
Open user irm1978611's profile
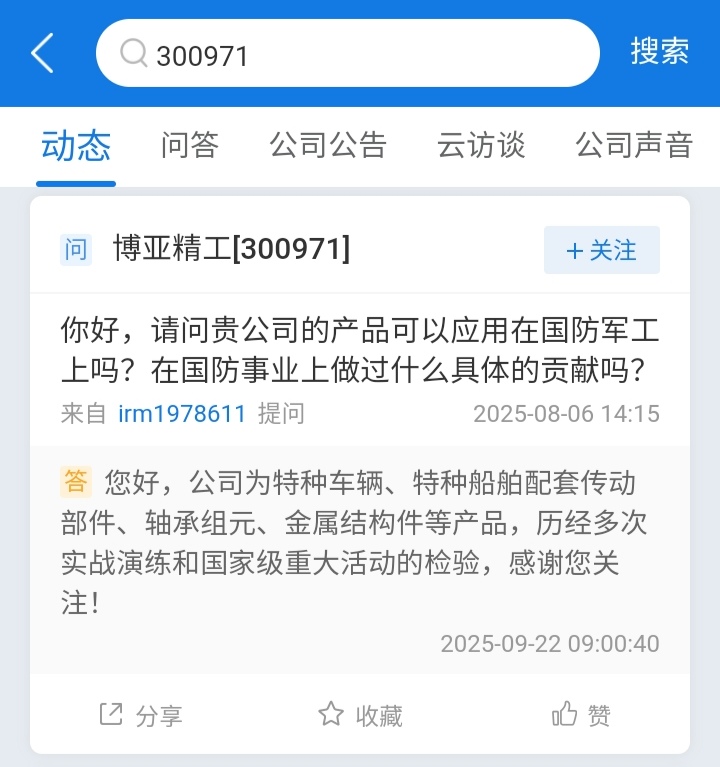click(182, 413)
